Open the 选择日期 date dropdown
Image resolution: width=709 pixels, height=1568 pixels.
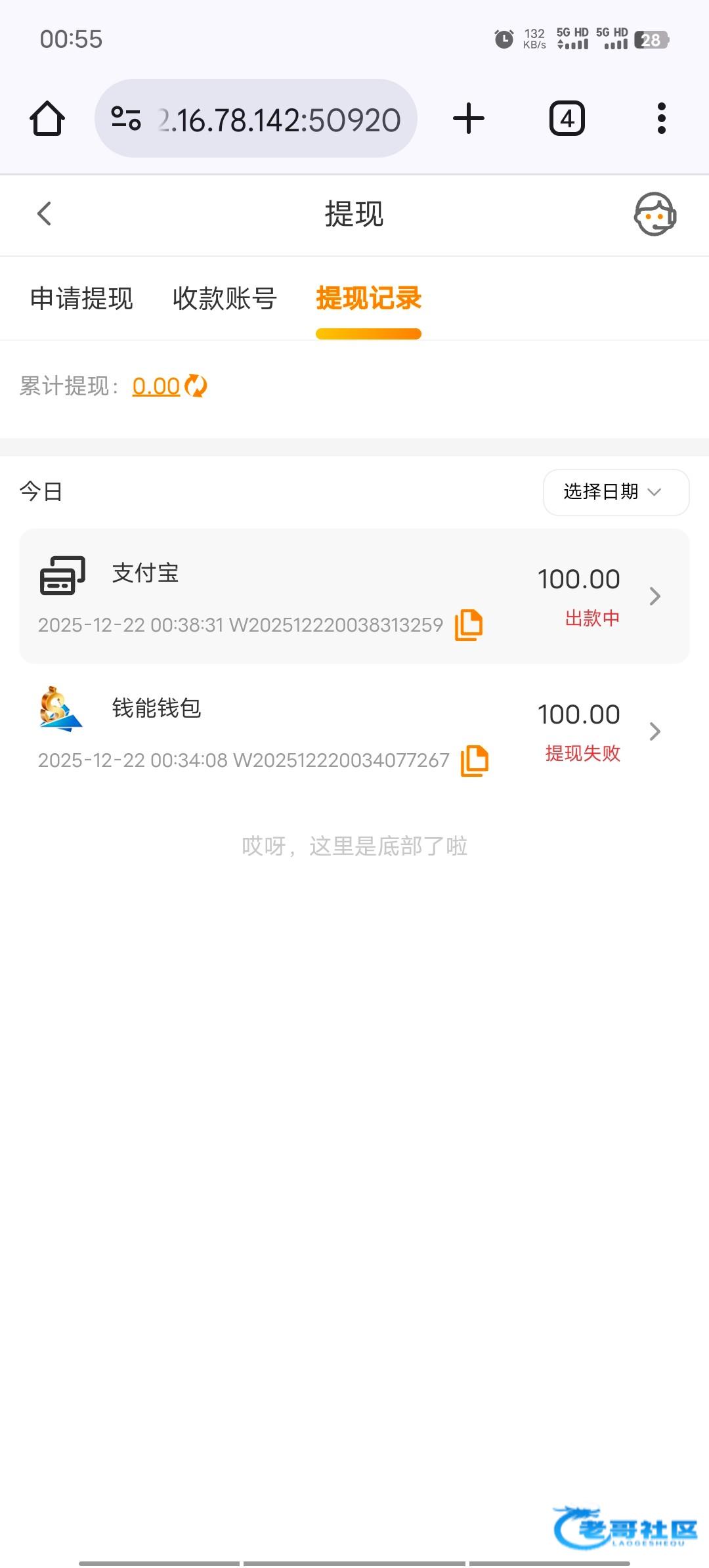pyautogui.click(x=615, y=492)
